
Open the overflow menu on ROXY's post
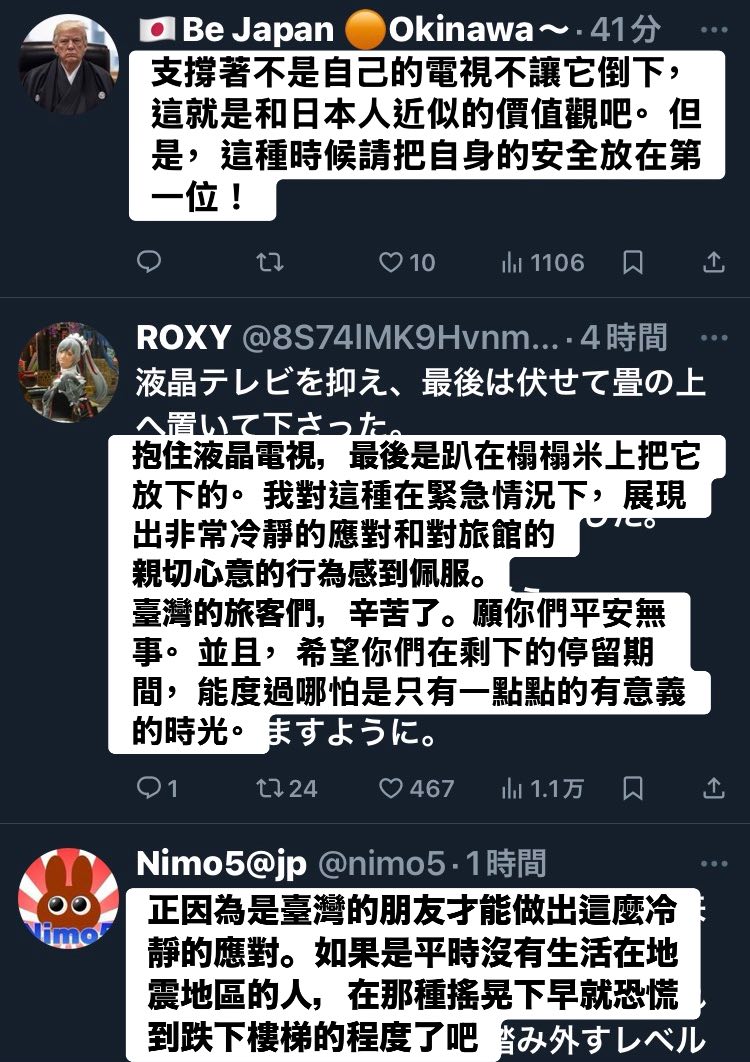click(x=714, y=337)
